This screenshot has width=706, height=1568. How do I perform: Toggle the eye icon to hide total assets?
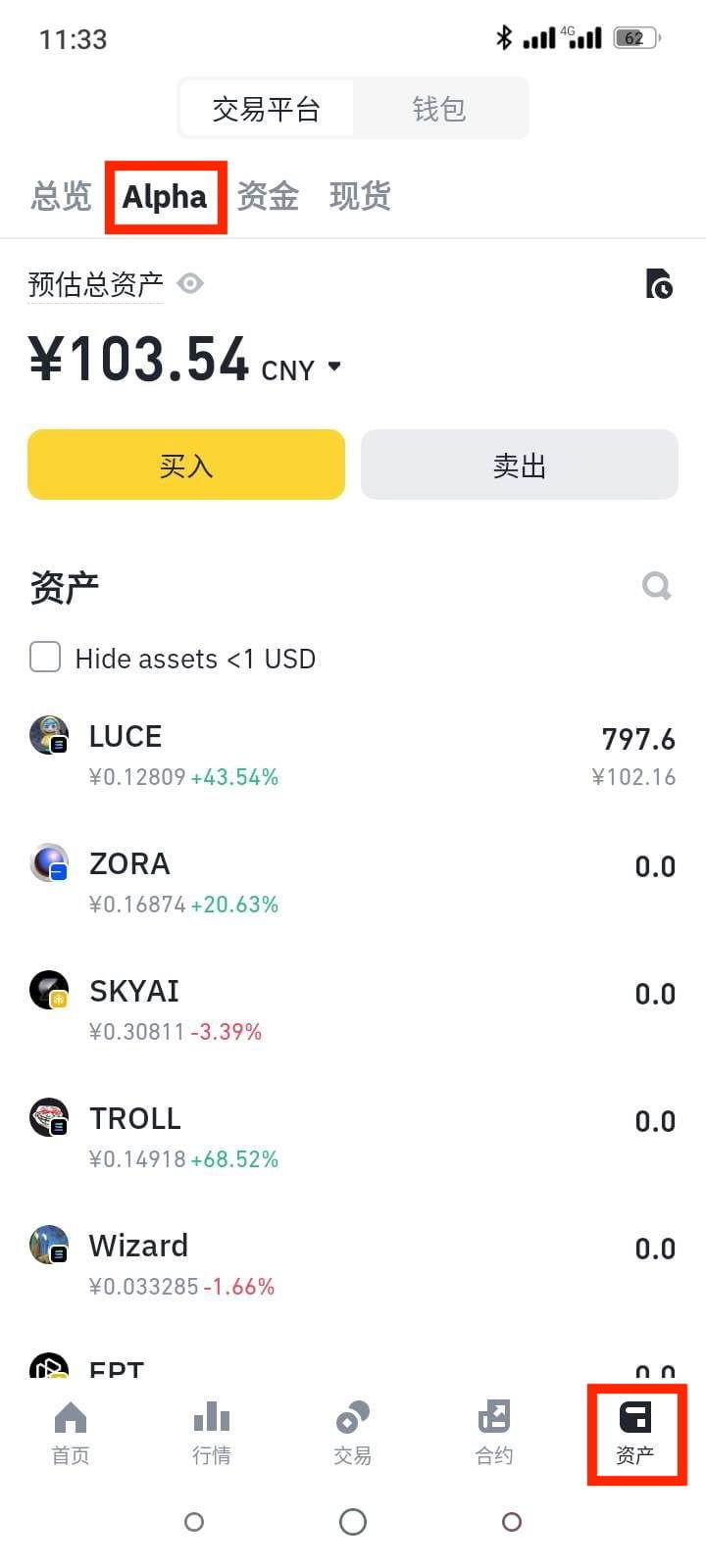(x=189, y=284)
